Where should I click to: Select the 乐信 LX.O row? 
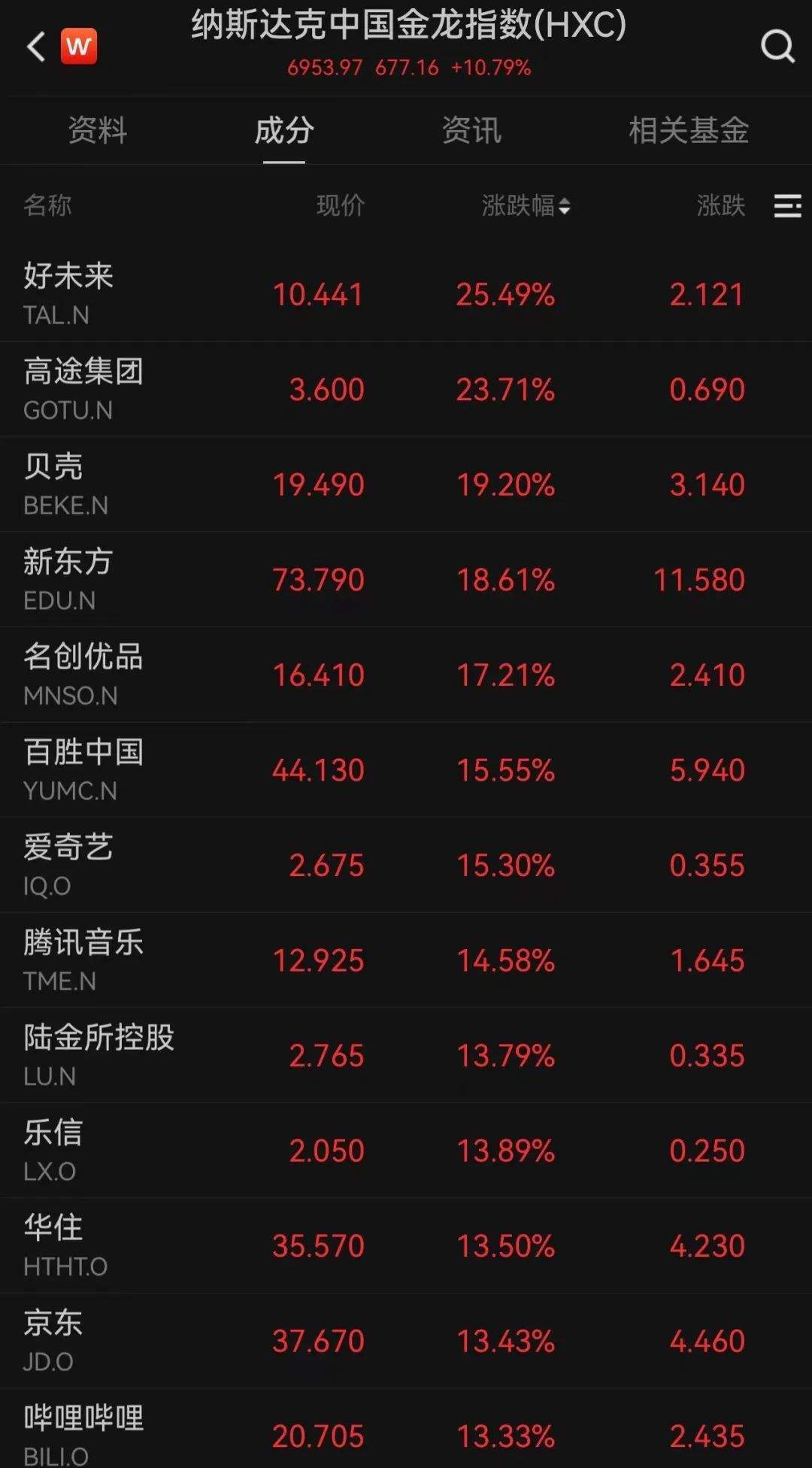tap(406, 1151)
